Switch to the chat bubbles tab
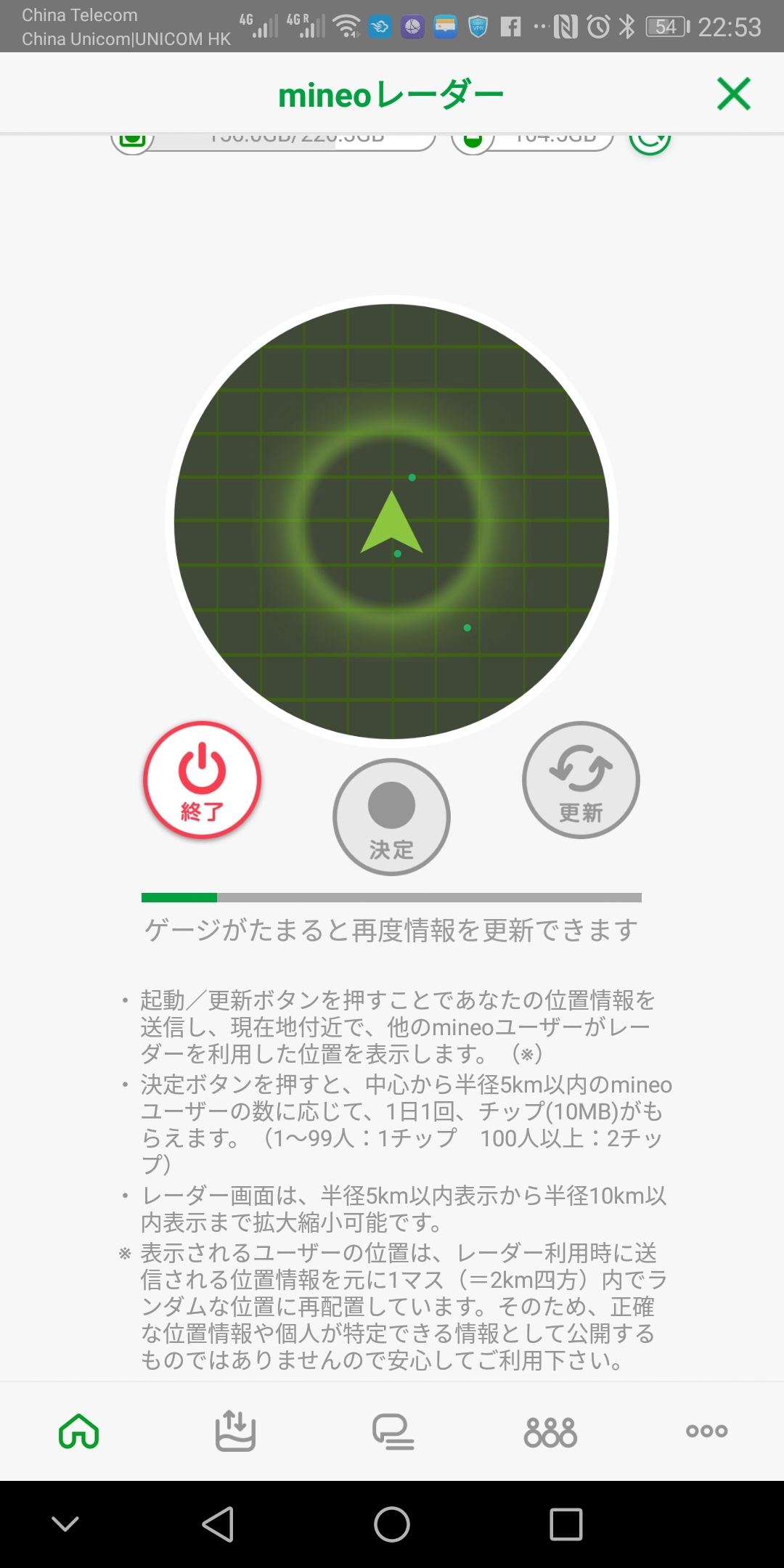This screenshot has width=784, height=1568. coord(392,1432)
